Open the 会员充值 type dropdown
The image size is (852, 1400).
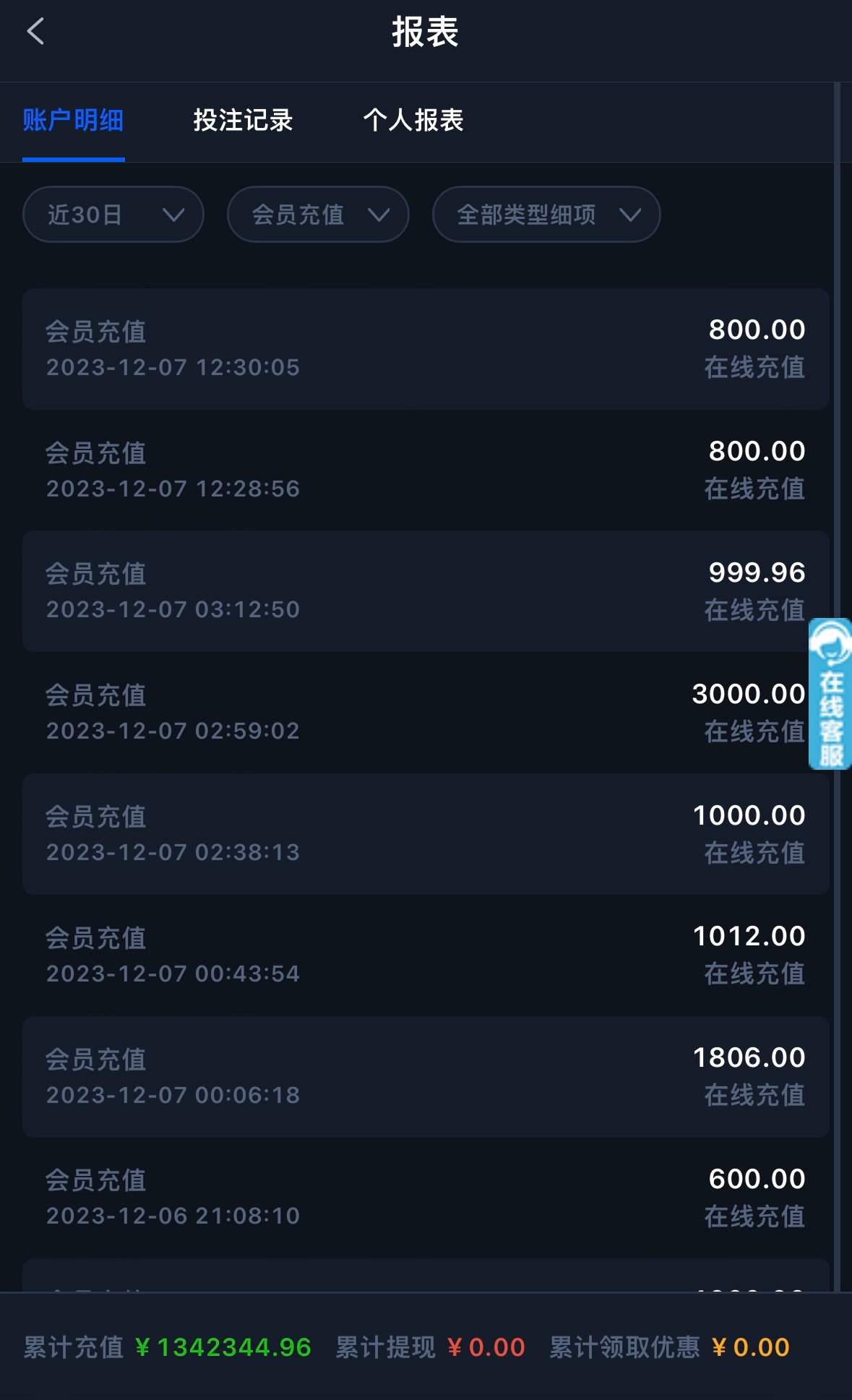tap(318, 215)
